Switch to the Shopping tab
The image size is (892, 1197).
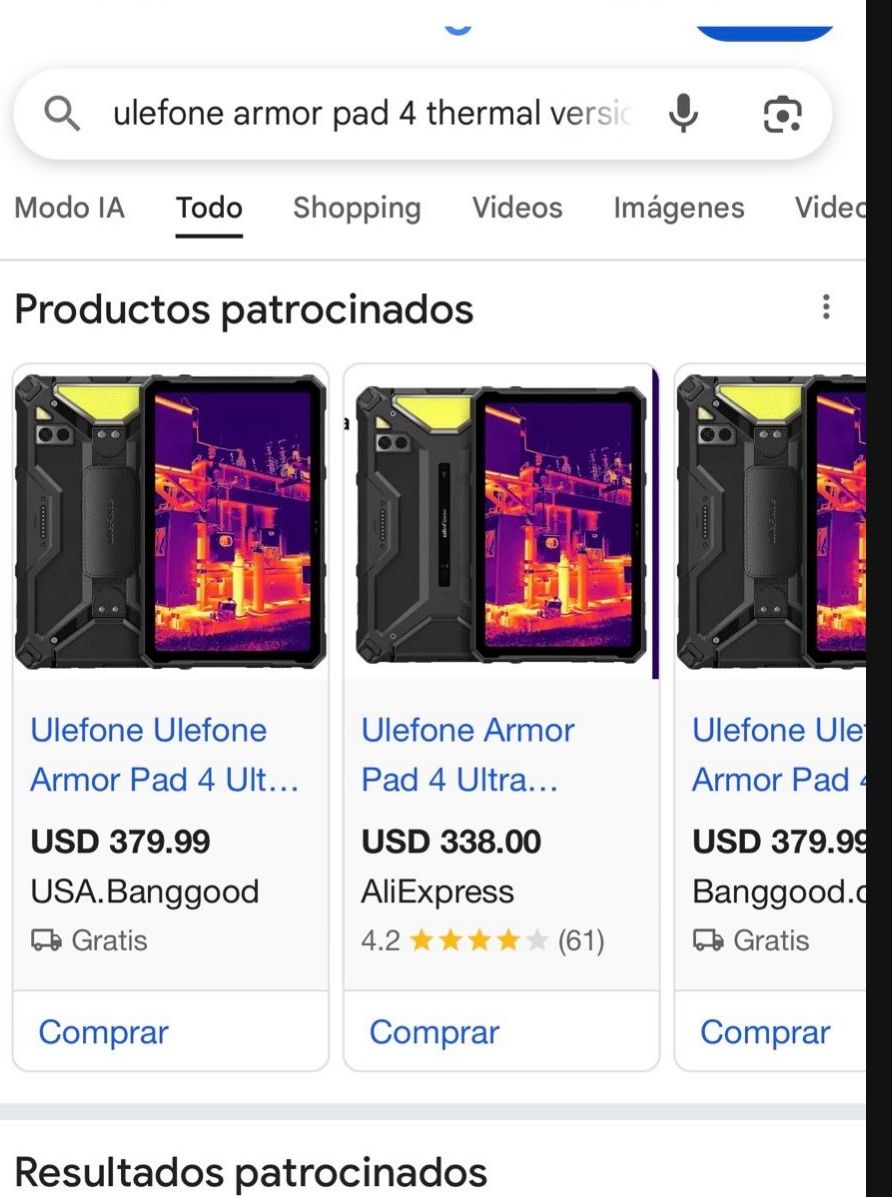coord(356,208)
